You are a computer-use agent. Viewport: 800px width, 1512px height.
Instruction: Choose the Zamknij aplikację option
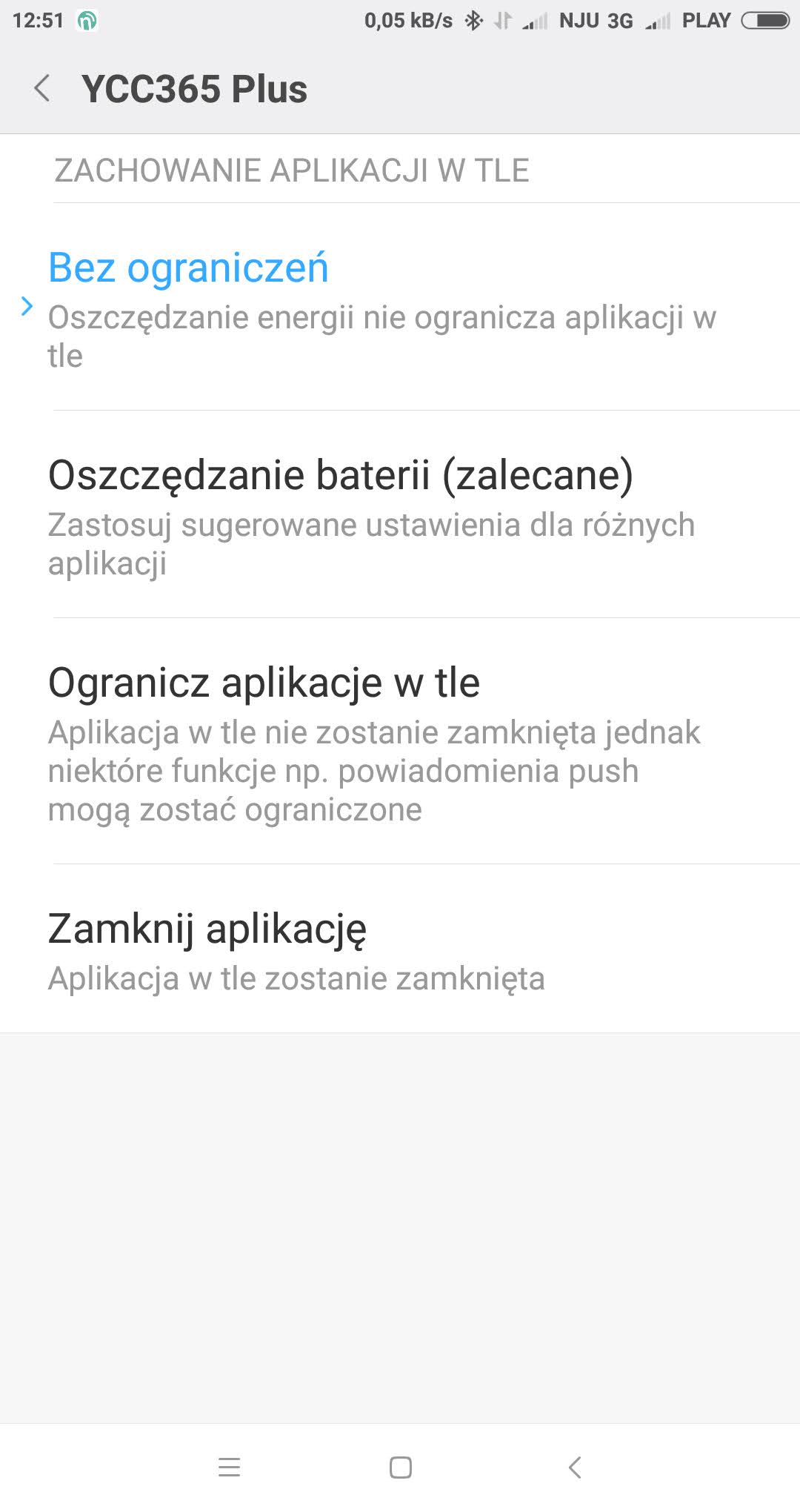(400, 949)
